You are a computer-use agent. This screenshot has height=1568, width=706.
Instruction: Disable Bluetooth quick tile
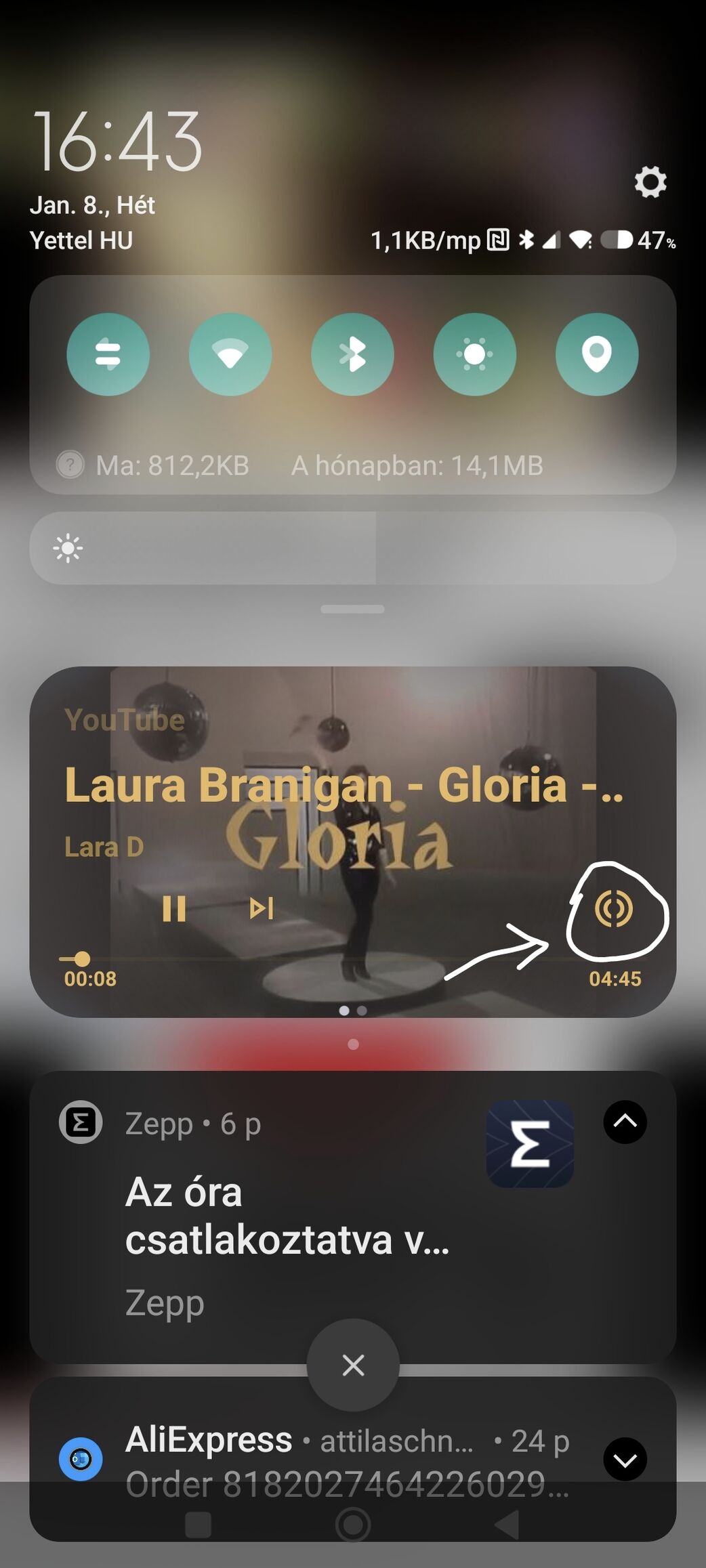click(x=352, y=354)
